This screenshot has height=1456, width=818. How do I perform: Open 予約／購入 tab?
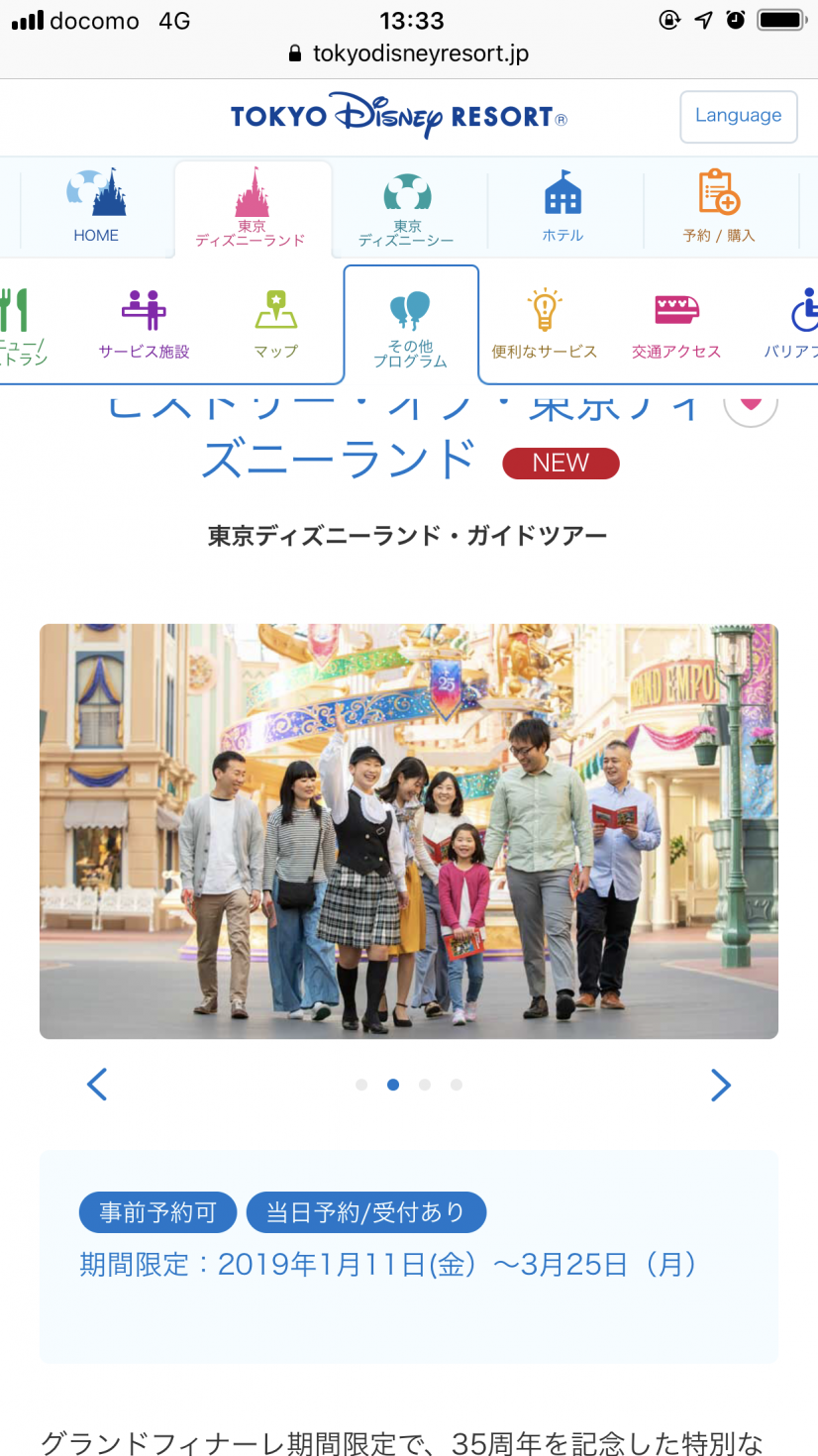719,207
